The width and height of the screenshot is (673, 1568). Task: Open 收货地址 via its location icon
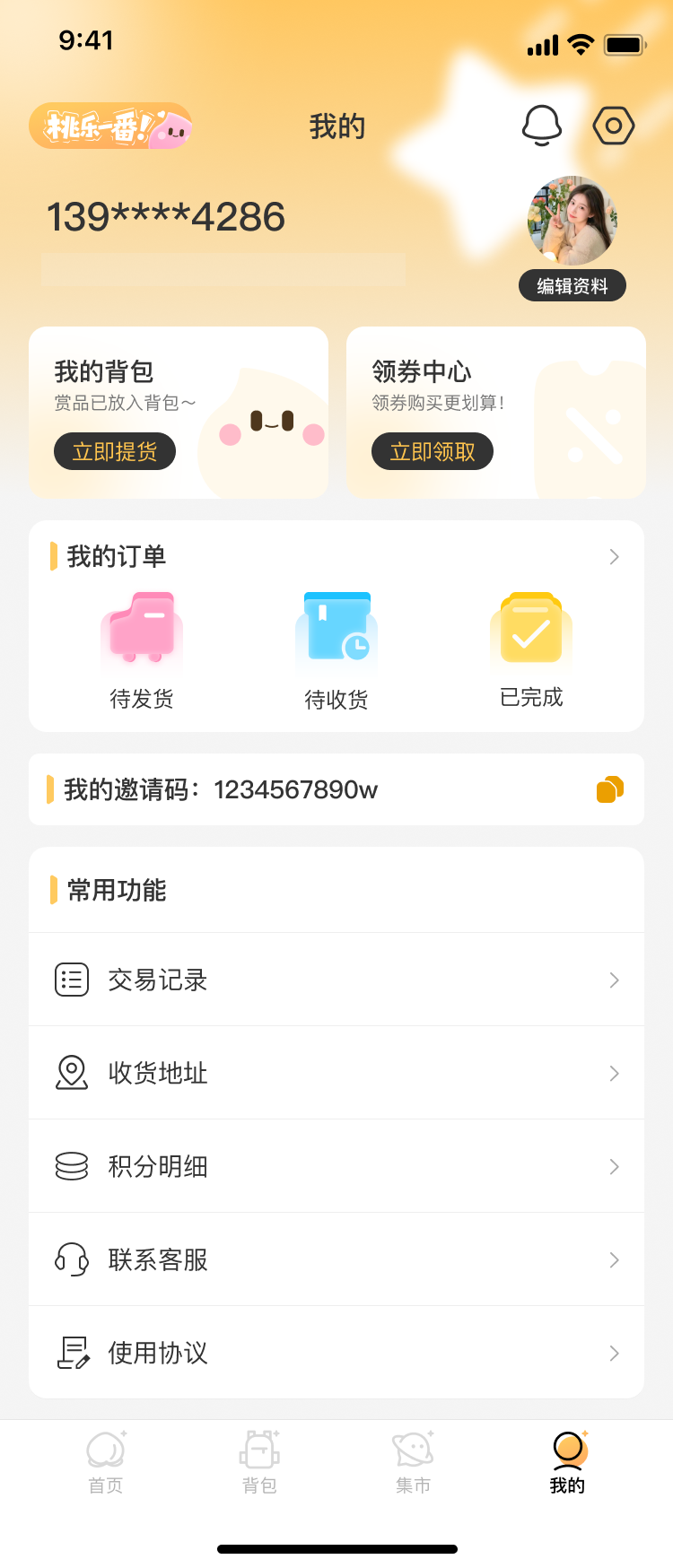point(72,1073)
